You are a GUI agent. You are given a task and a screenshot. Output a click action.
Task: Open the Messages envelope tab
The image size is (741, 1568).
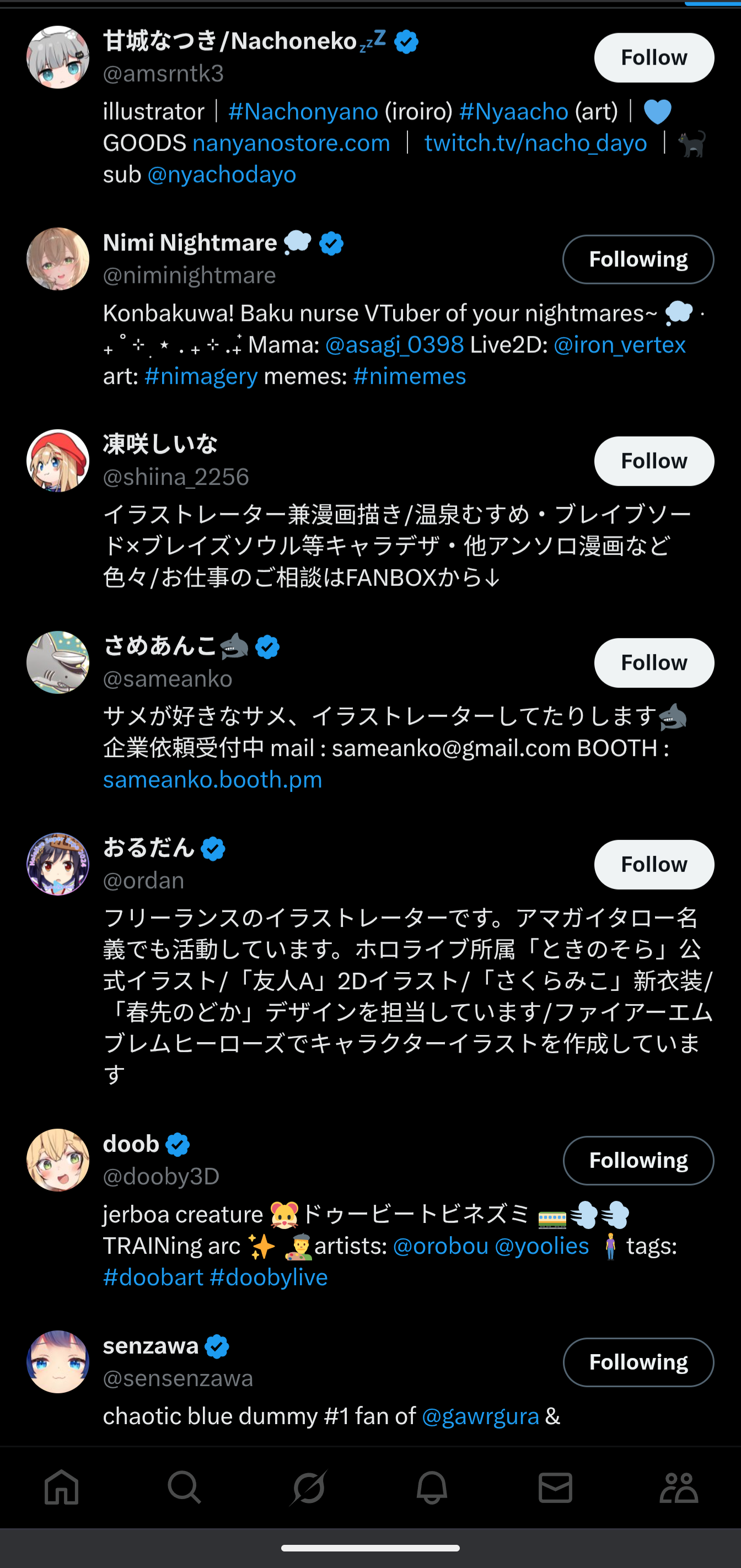tap(555, 1487)
